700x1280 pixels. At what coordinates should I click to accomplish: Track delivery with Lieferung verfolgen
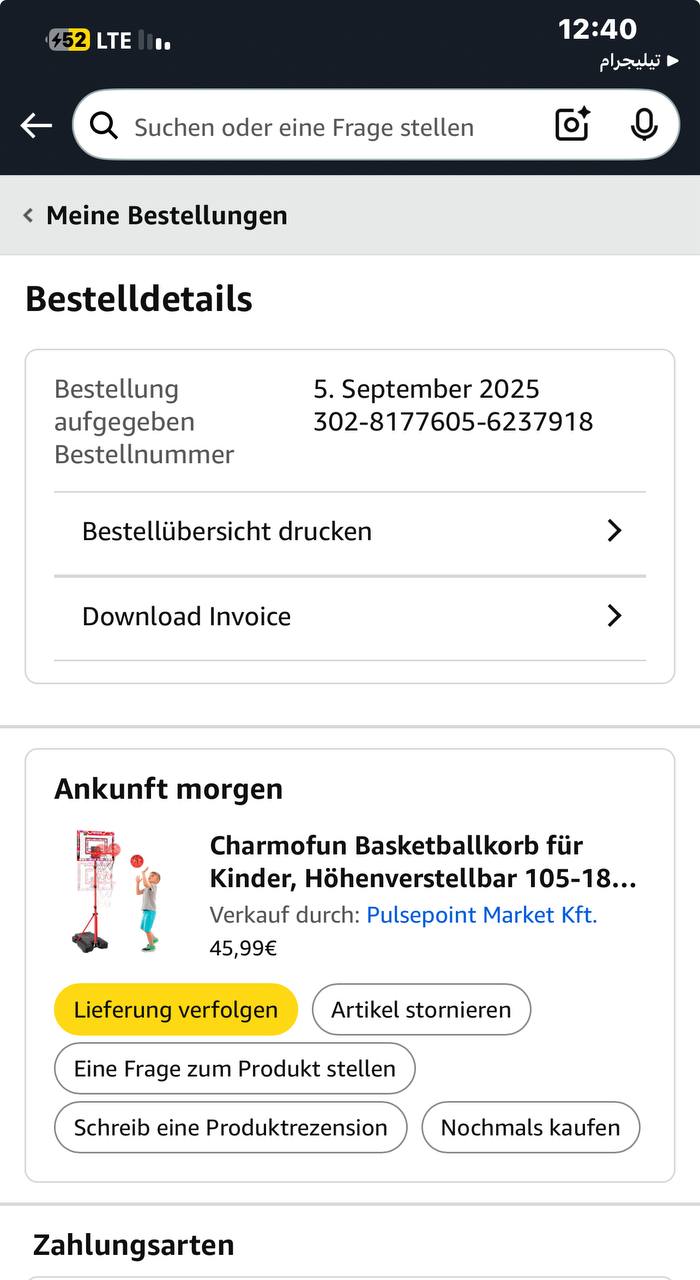pos(176,1009)
